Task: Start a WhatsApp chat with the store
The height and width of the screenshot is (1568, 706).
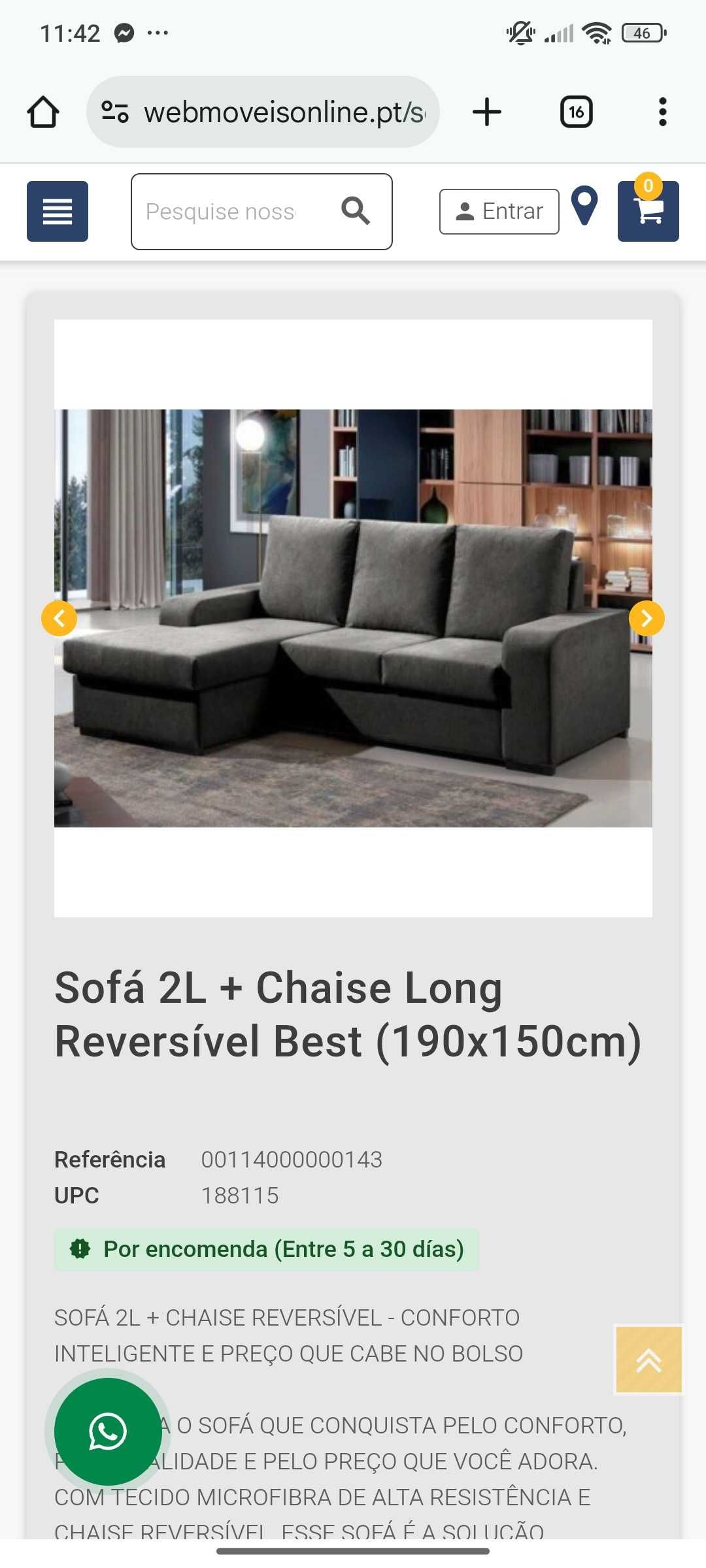Action: [108, 1432]
